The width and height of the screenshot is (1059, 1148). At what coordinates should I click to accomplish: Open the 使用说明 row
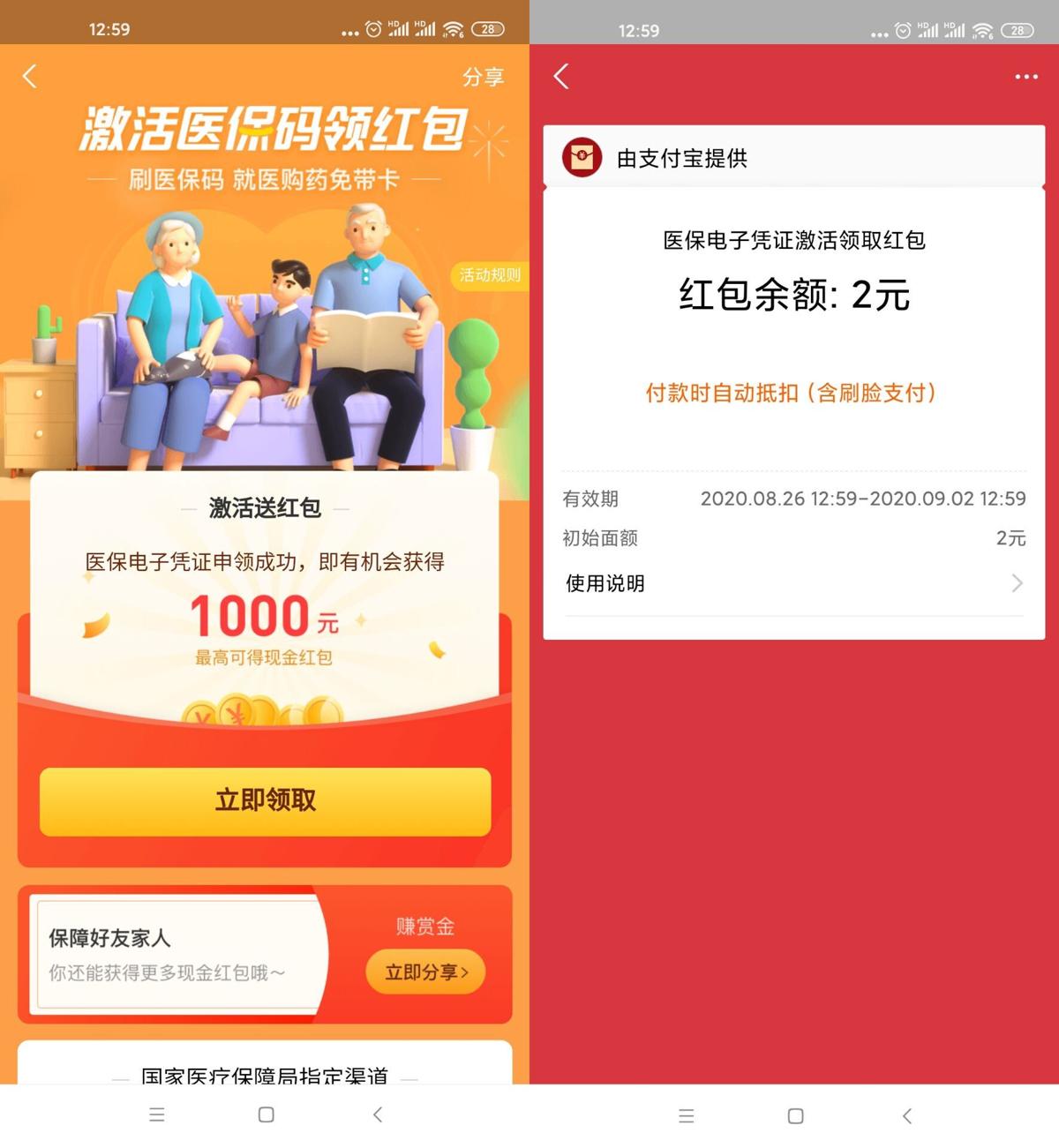(x=792, y=583)
